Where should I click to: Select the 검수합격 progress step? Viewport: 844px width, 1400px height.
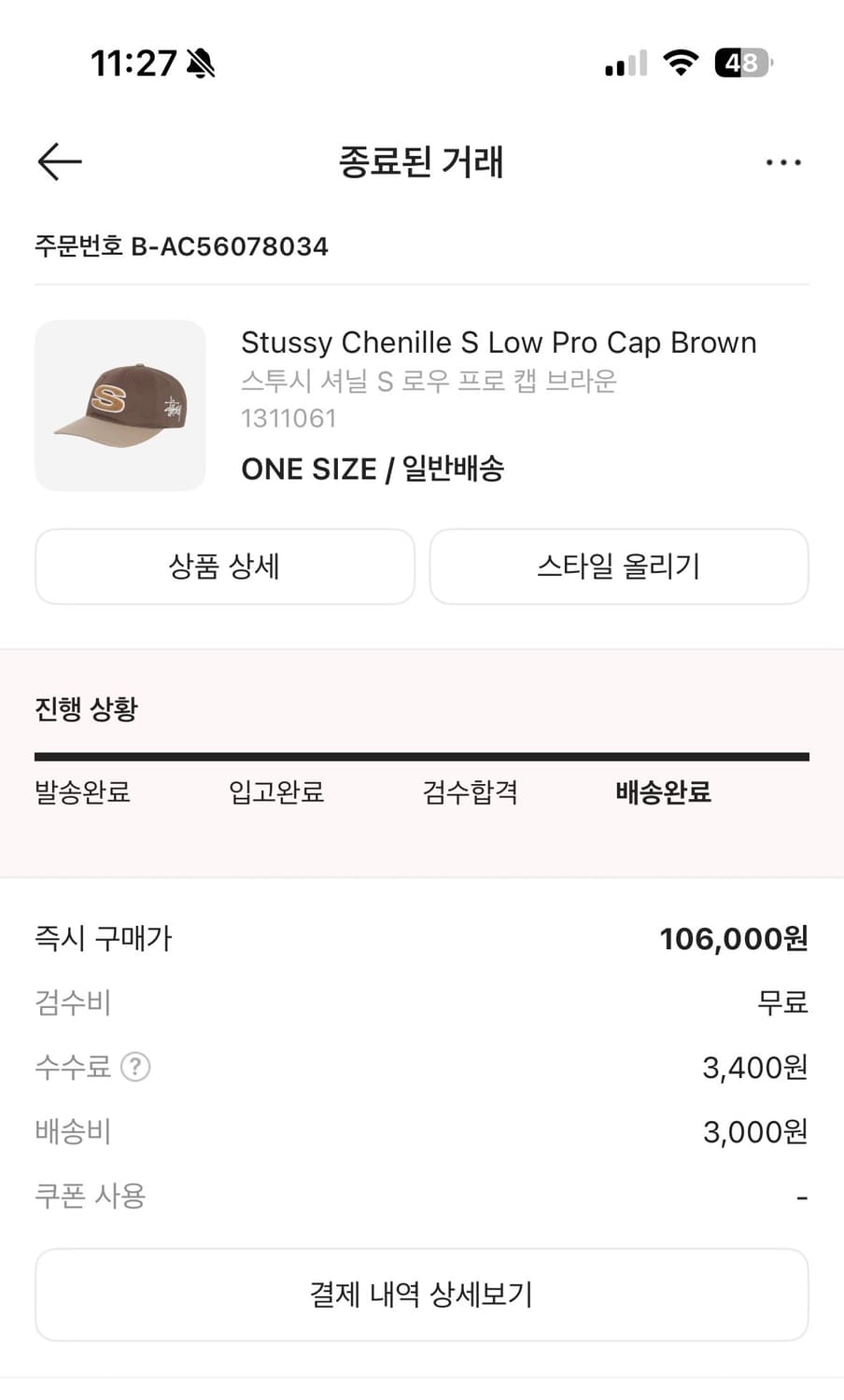click(x=471, y=792)
